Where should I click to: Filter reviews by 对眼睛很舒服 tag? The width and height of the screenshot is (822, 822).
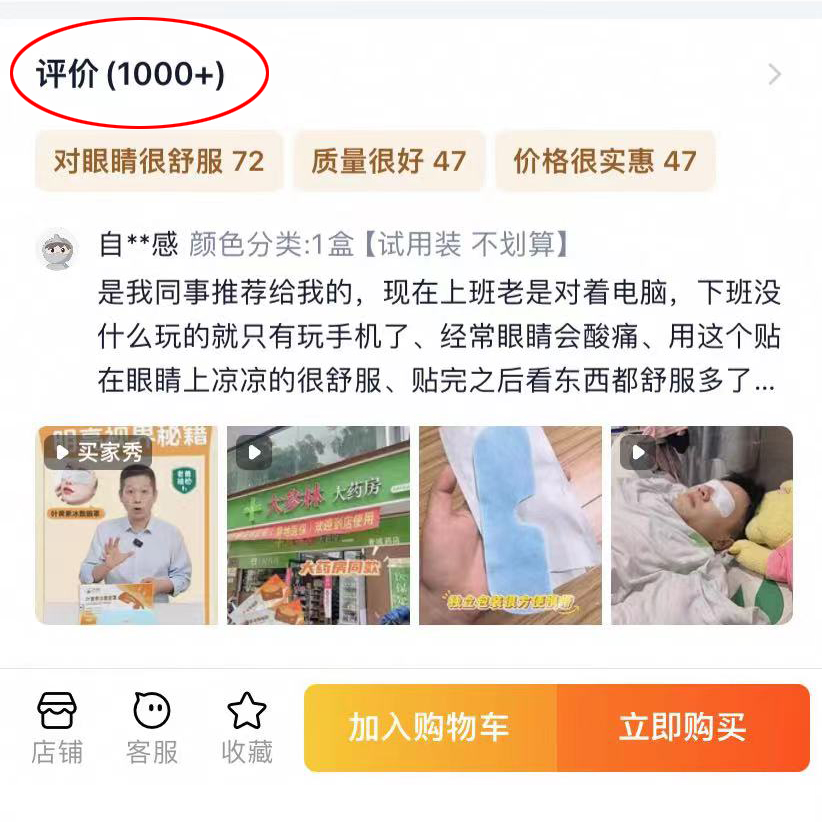[x=159, y=161]
